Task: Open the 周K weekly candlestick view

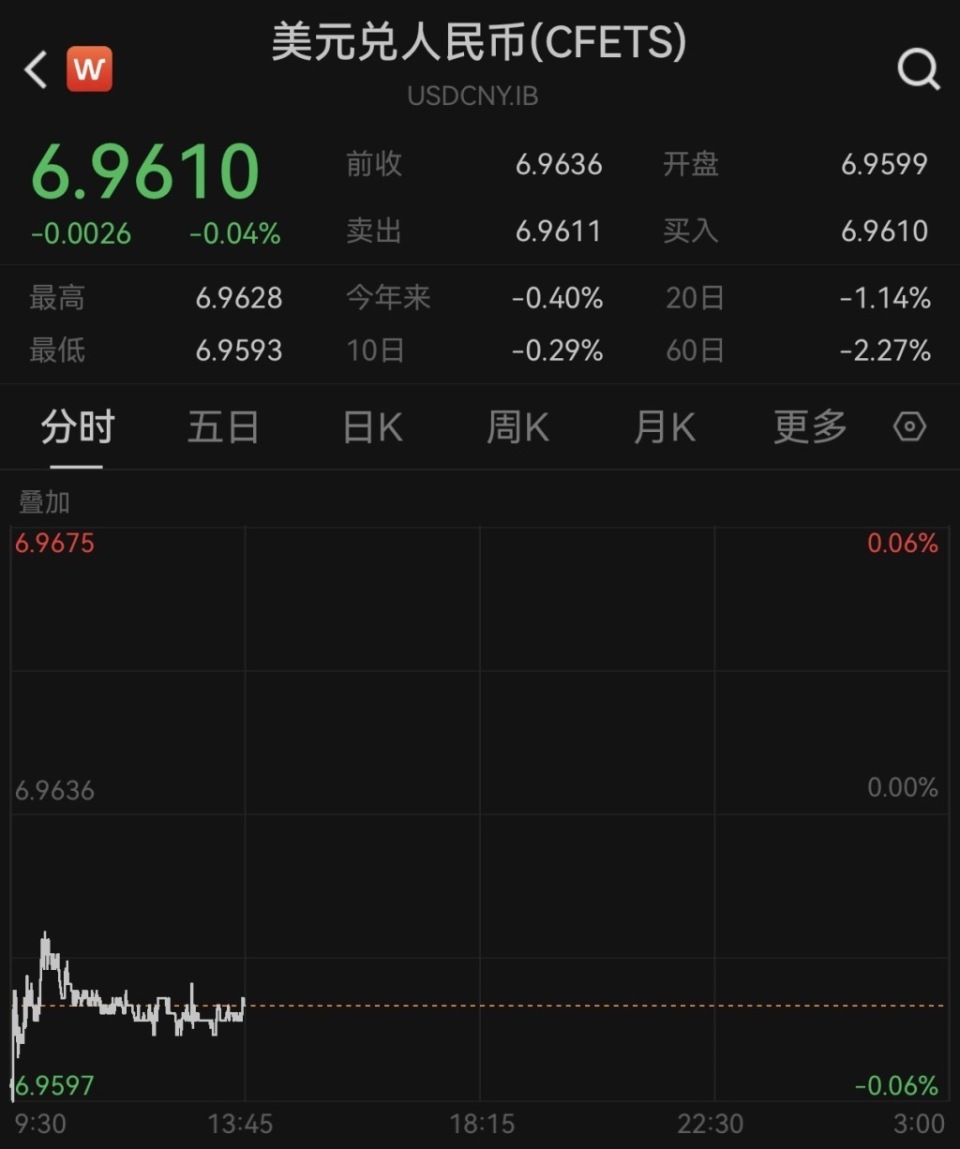Action: tap(516, 426)
